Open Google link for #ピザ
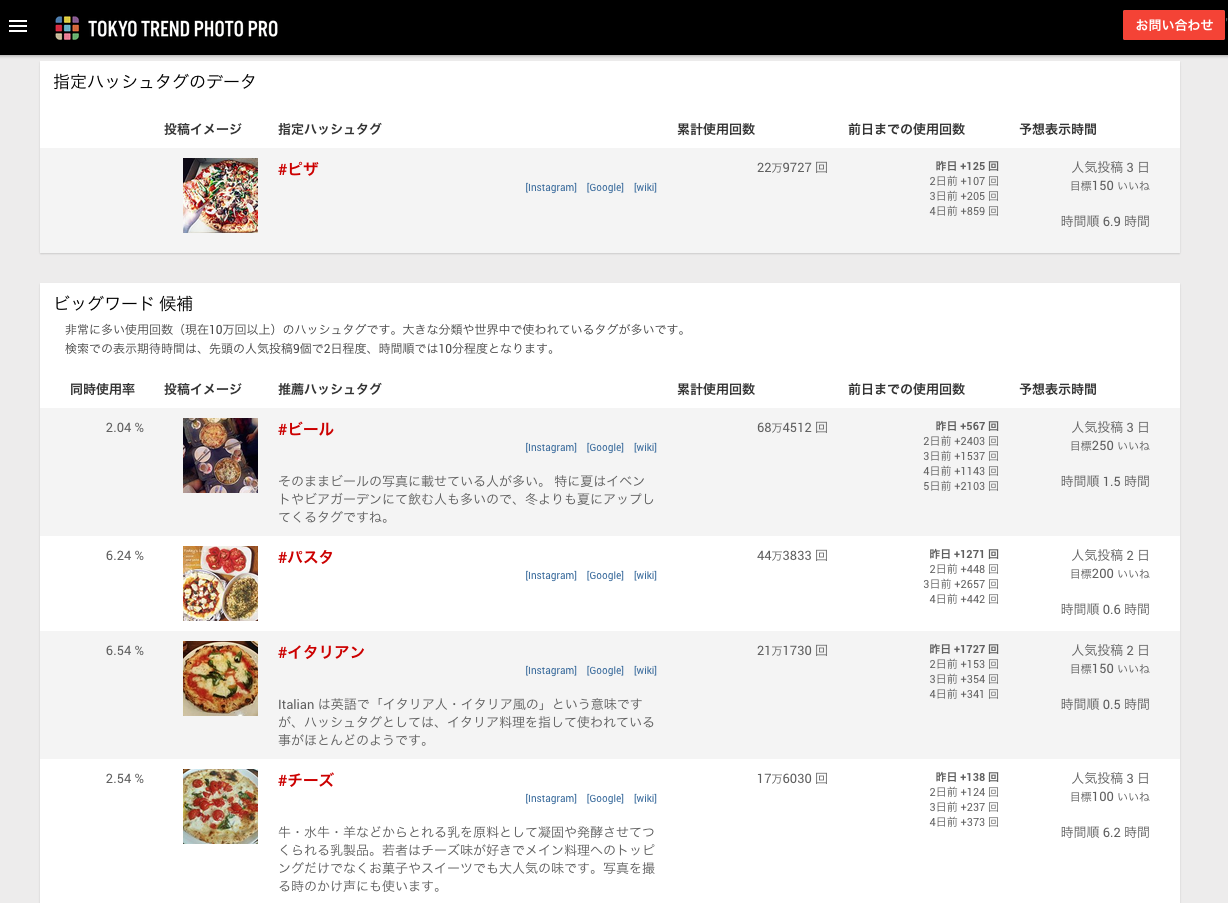 click(605, 188)
